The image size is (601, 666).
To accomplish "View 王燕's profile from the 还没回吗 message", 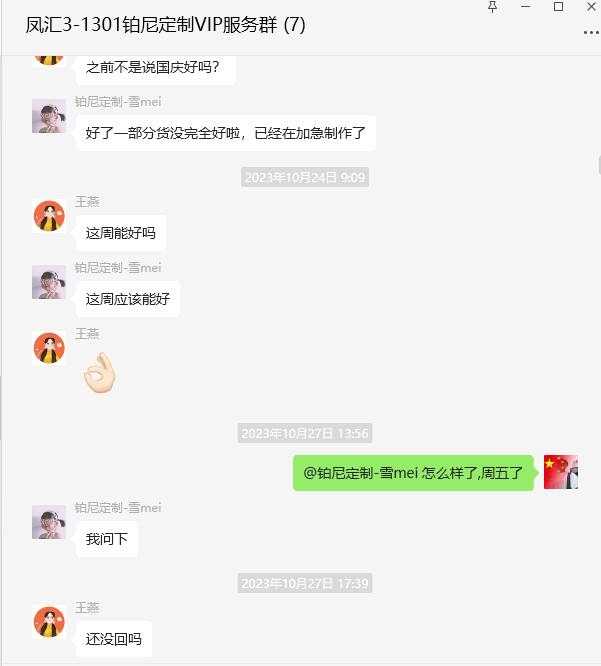I will (x=49, y=622).
